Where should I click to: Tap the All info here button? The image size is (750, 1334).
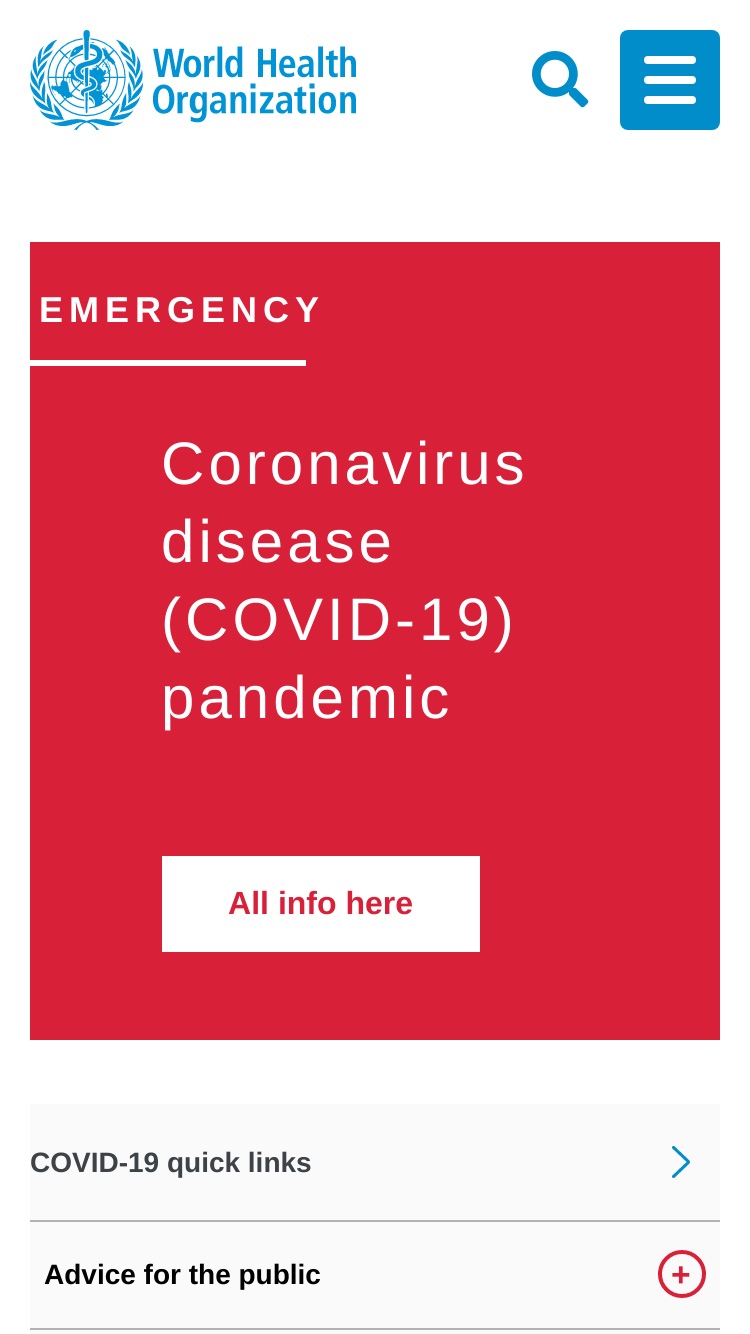coord(321,904)
